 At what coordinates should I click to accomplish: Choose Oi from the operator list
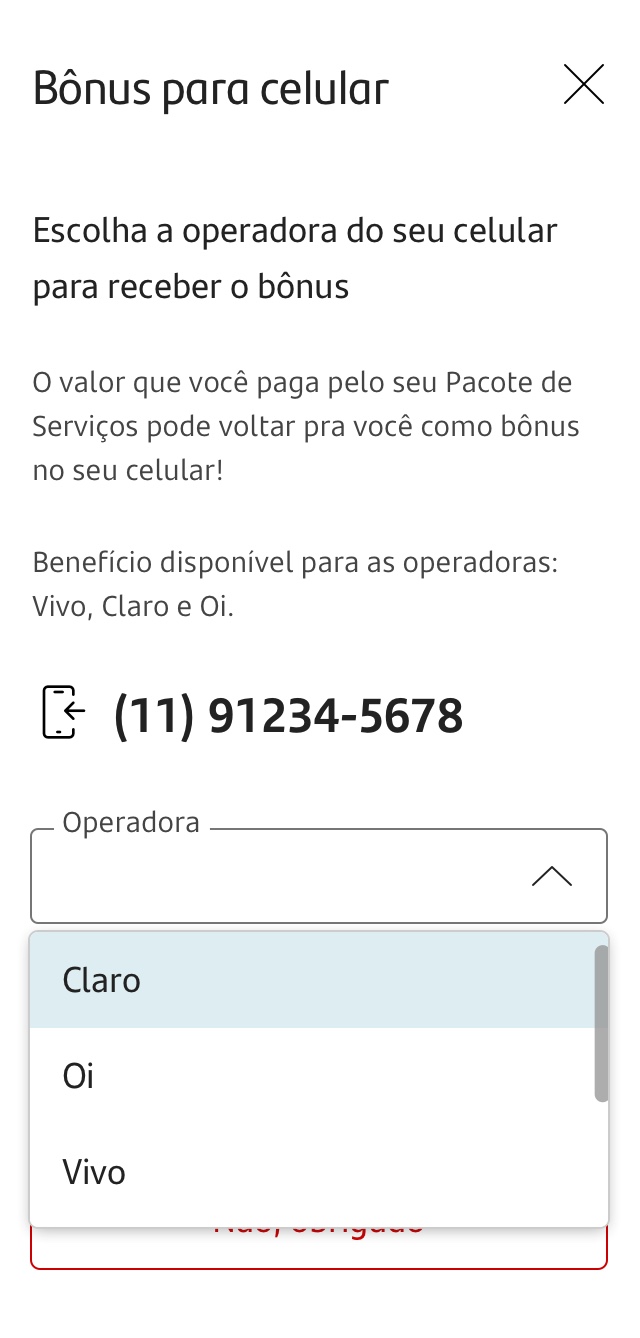pyautogui.click(x=312, y=1076)
